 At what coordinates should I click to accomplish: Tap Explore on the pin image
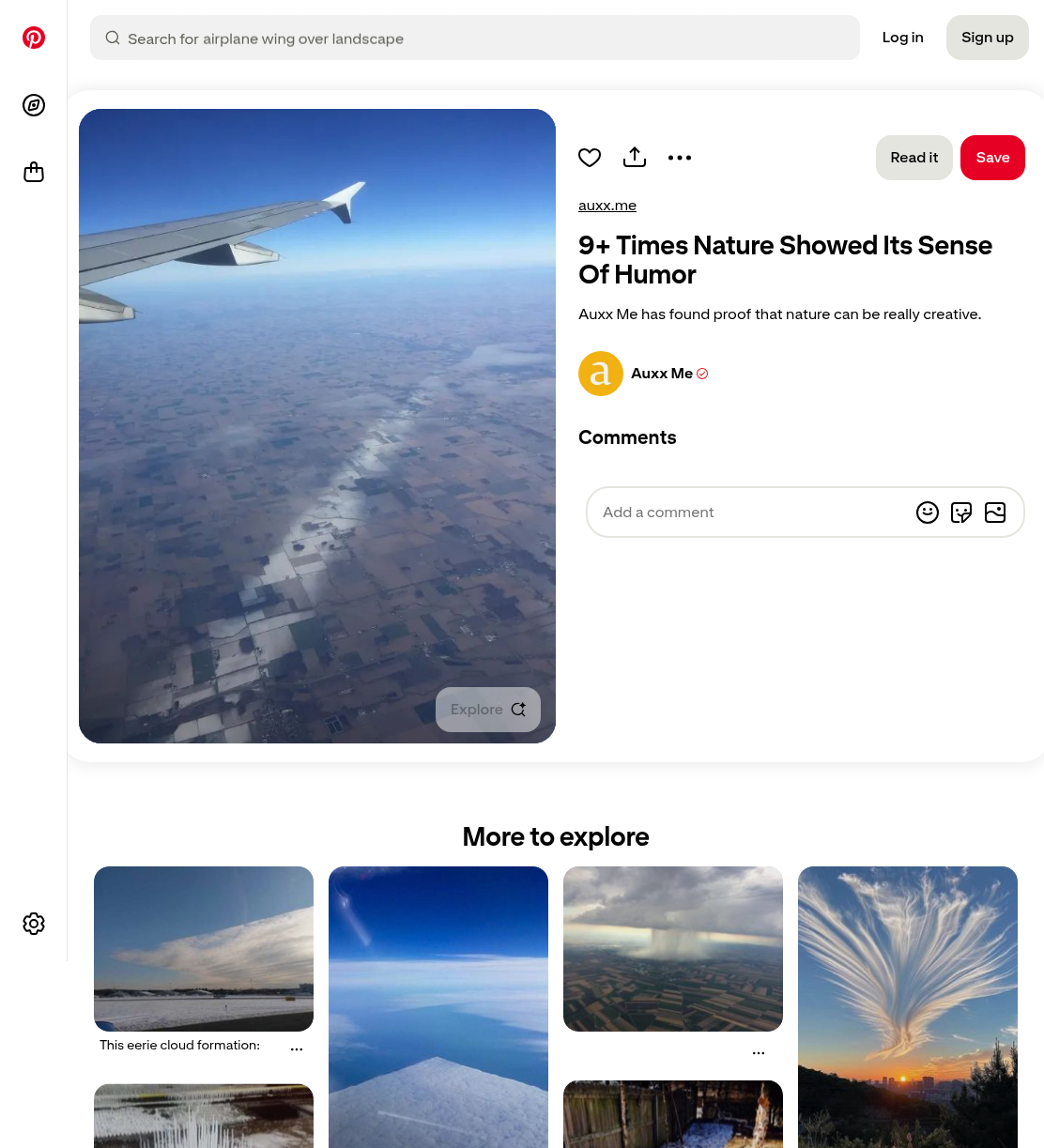coord(488,710)
